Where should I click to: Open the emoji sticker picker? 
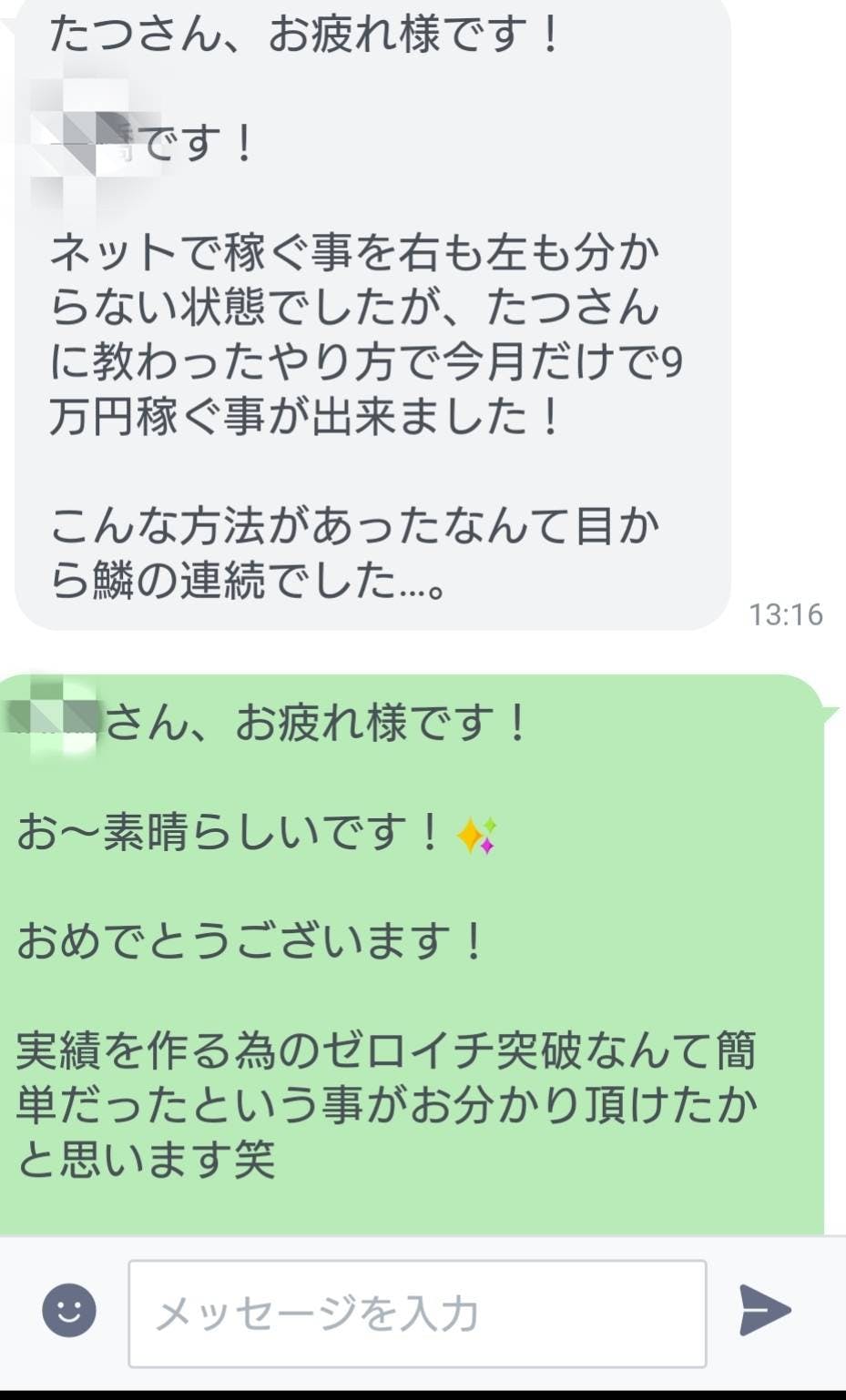69,1311
